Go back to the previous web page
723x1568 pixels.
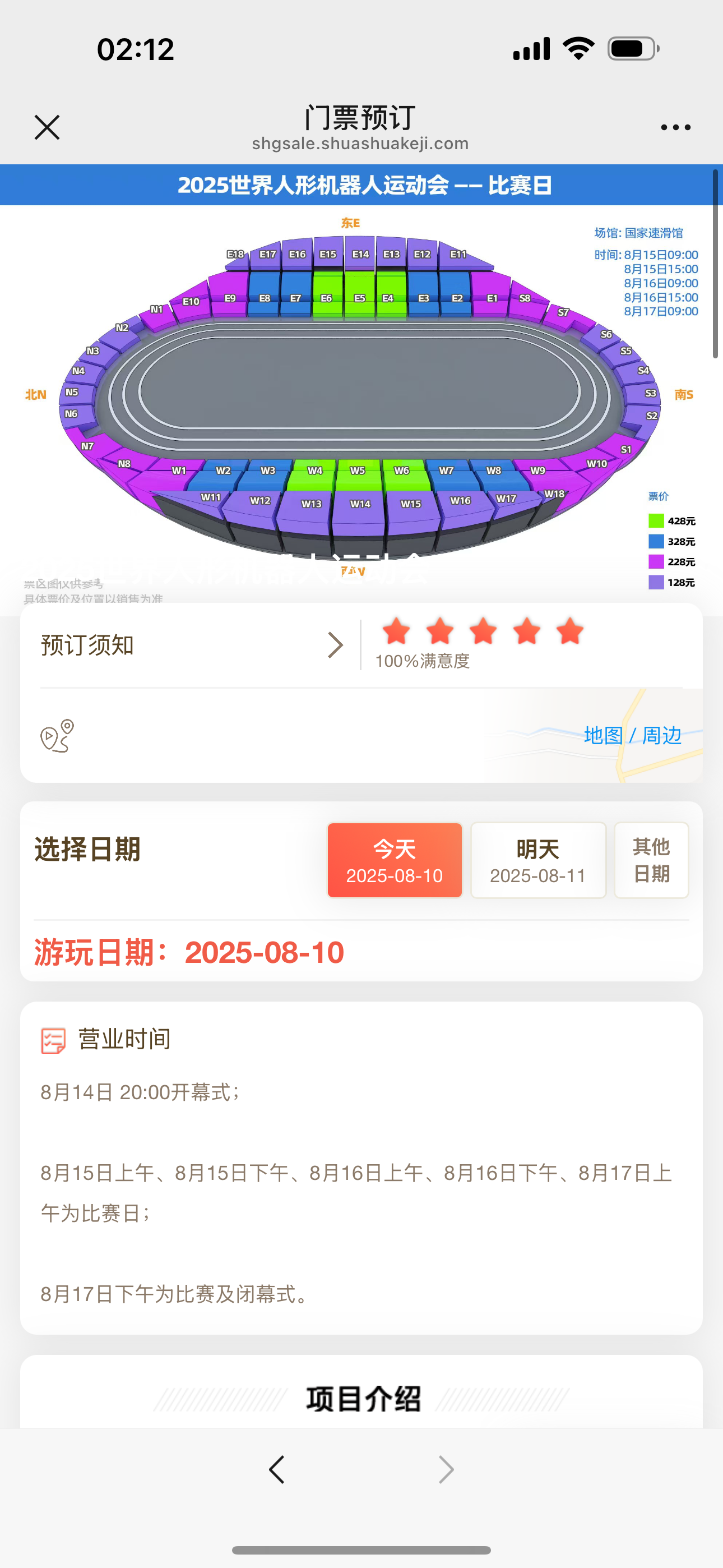[x=277, y=1469]
